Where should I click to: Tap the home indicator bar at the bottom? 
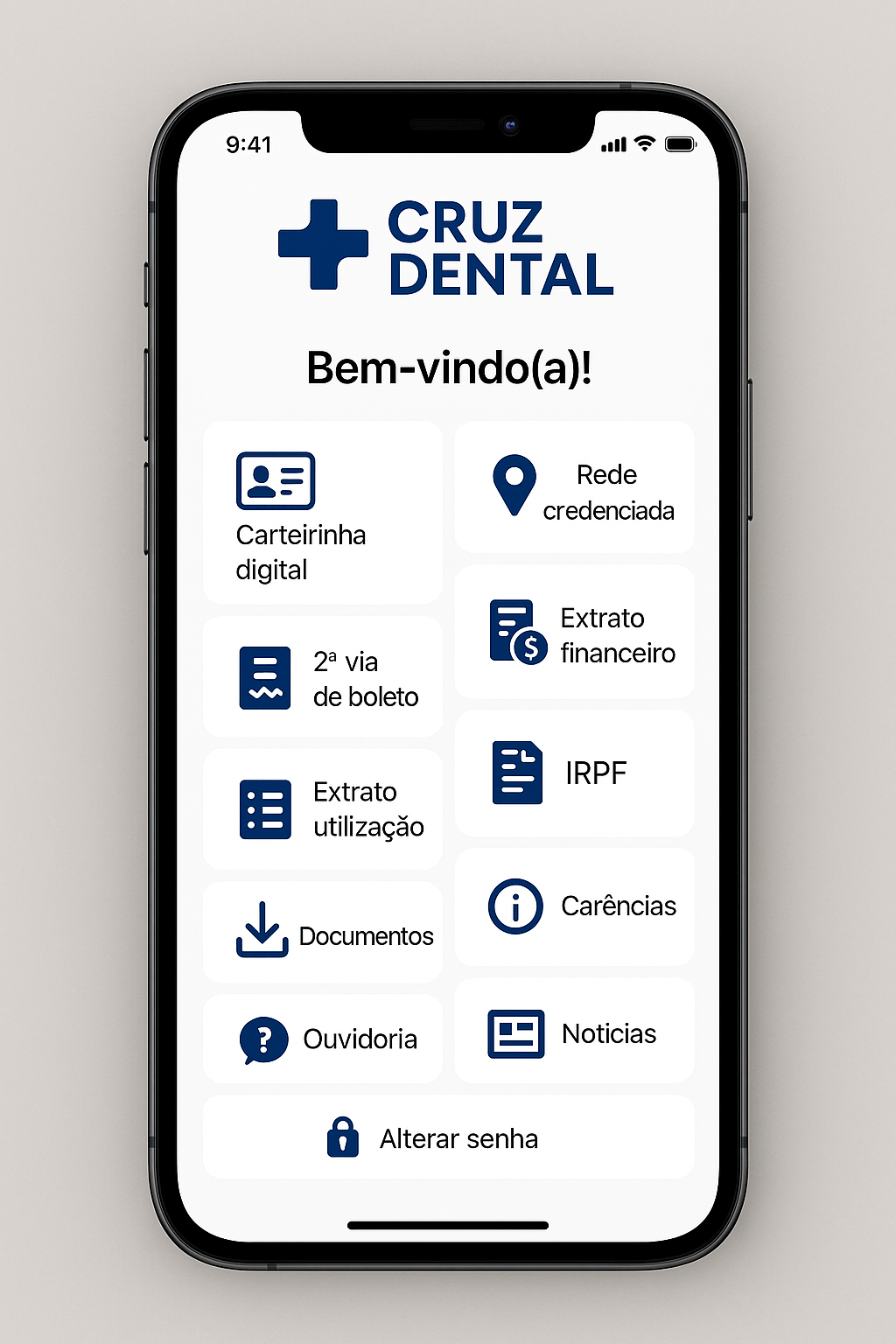click(448, 1226)
